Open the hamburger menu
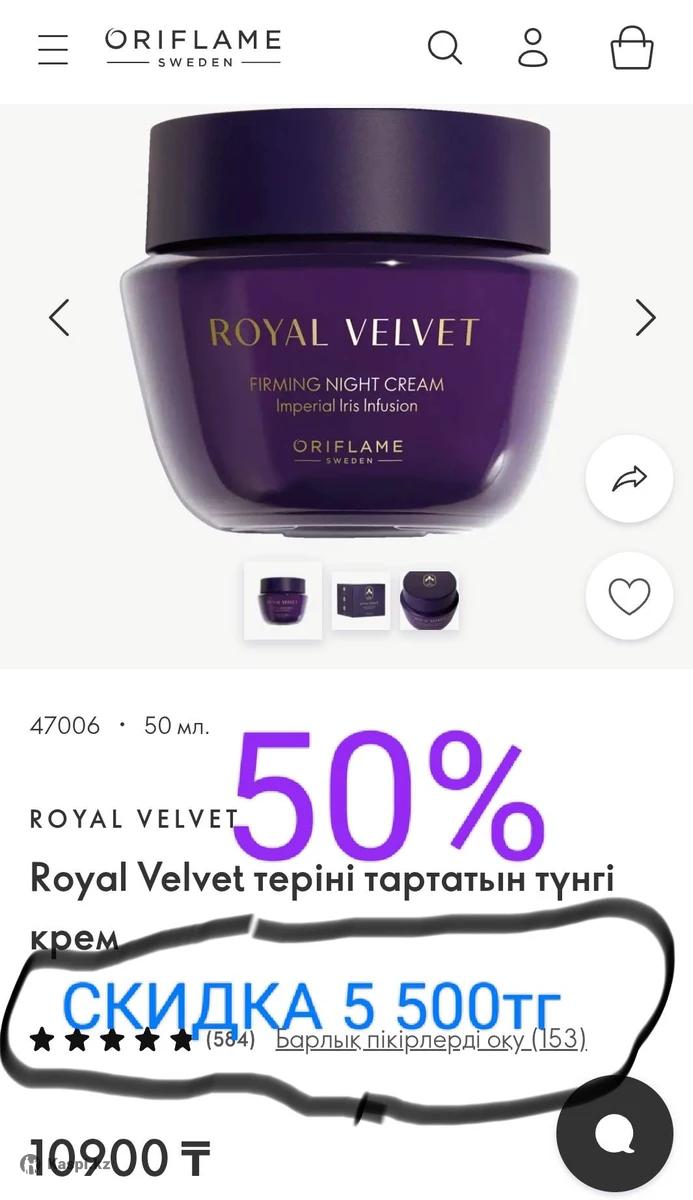The height and width of the screenshot is (1200, 693). (53, 48)
